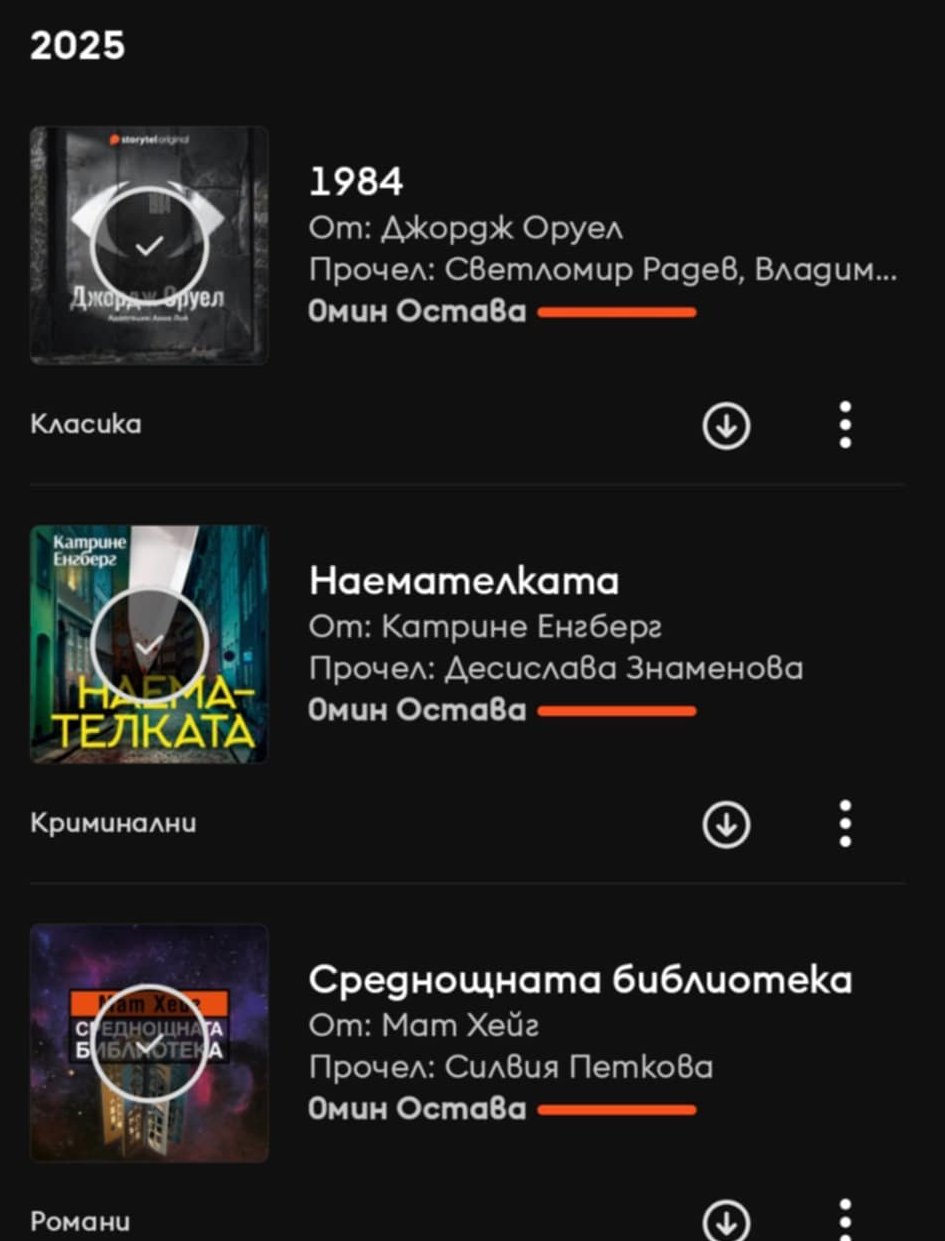Open the Среднощната библиотека cover
Screen dimensions: 945x1241
point(149,1043)
